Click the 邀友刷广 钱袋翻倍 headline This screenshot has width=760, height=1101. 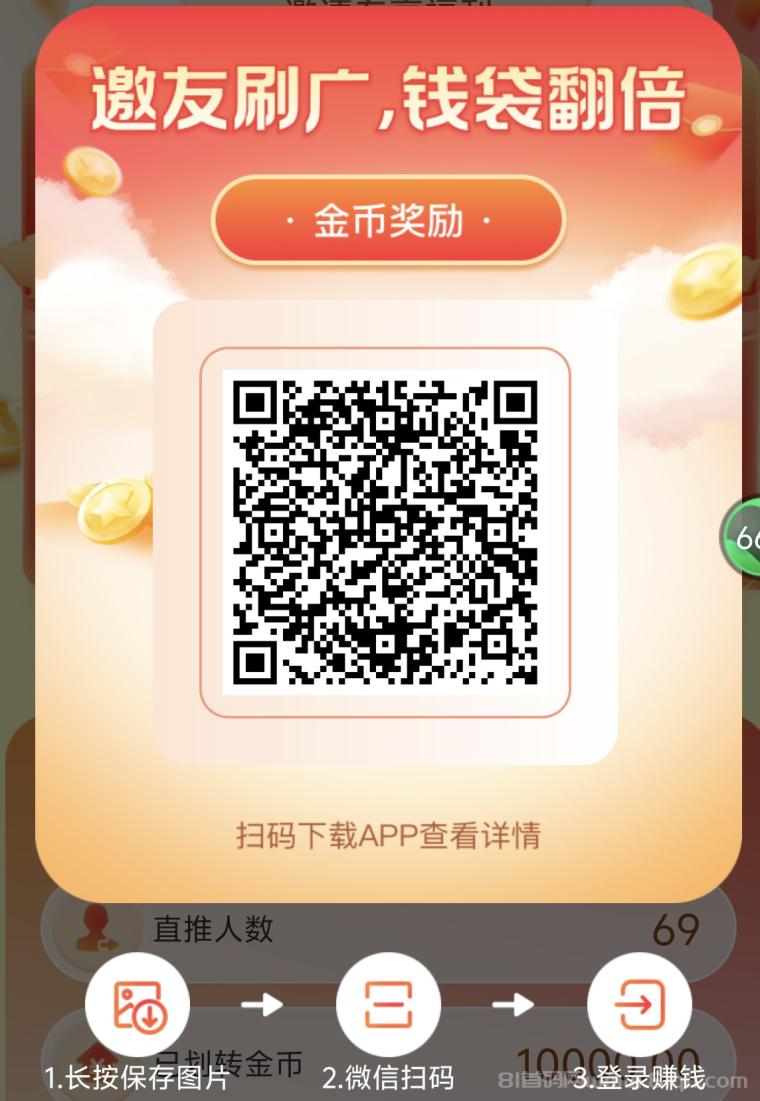(385, 97)
